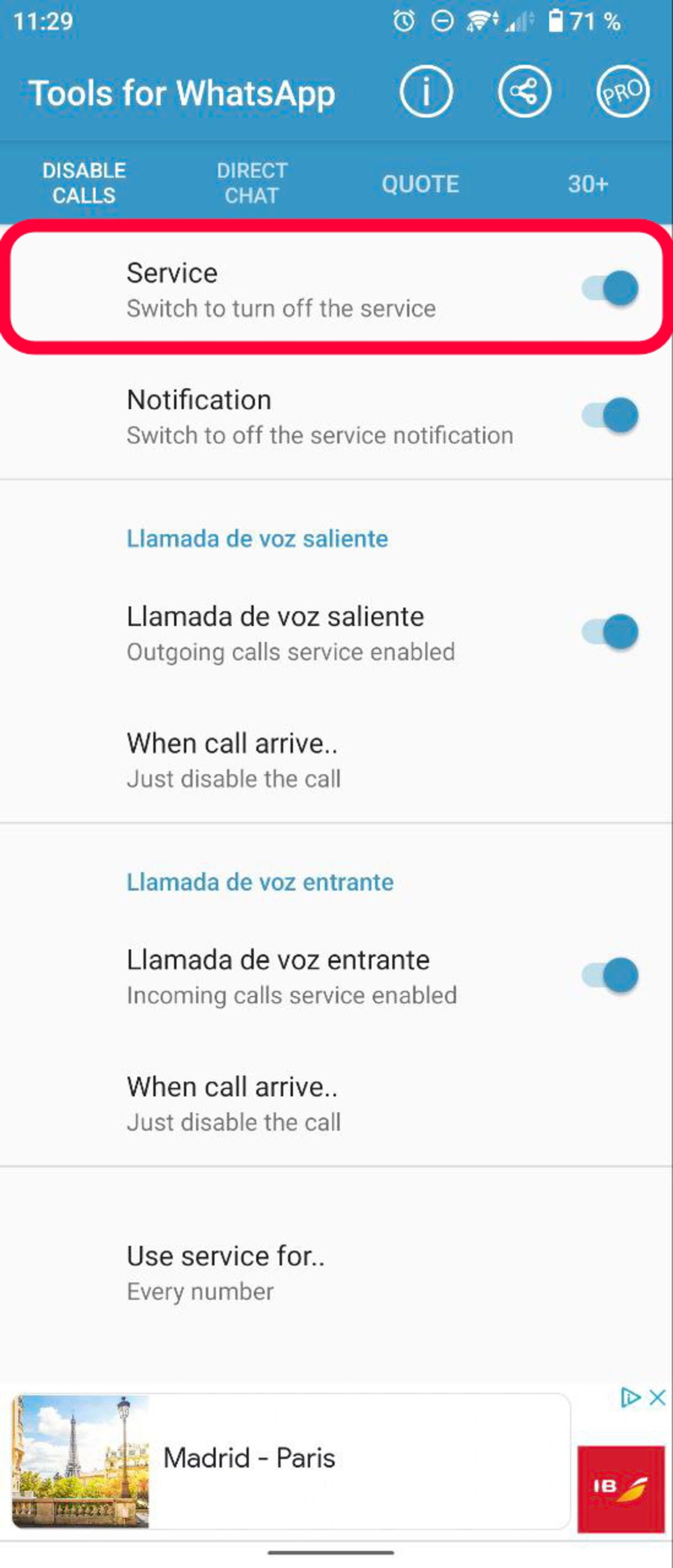The image size is (673, 1568).
Task: Open the info icon in the app bar
Action: point(426,92)
